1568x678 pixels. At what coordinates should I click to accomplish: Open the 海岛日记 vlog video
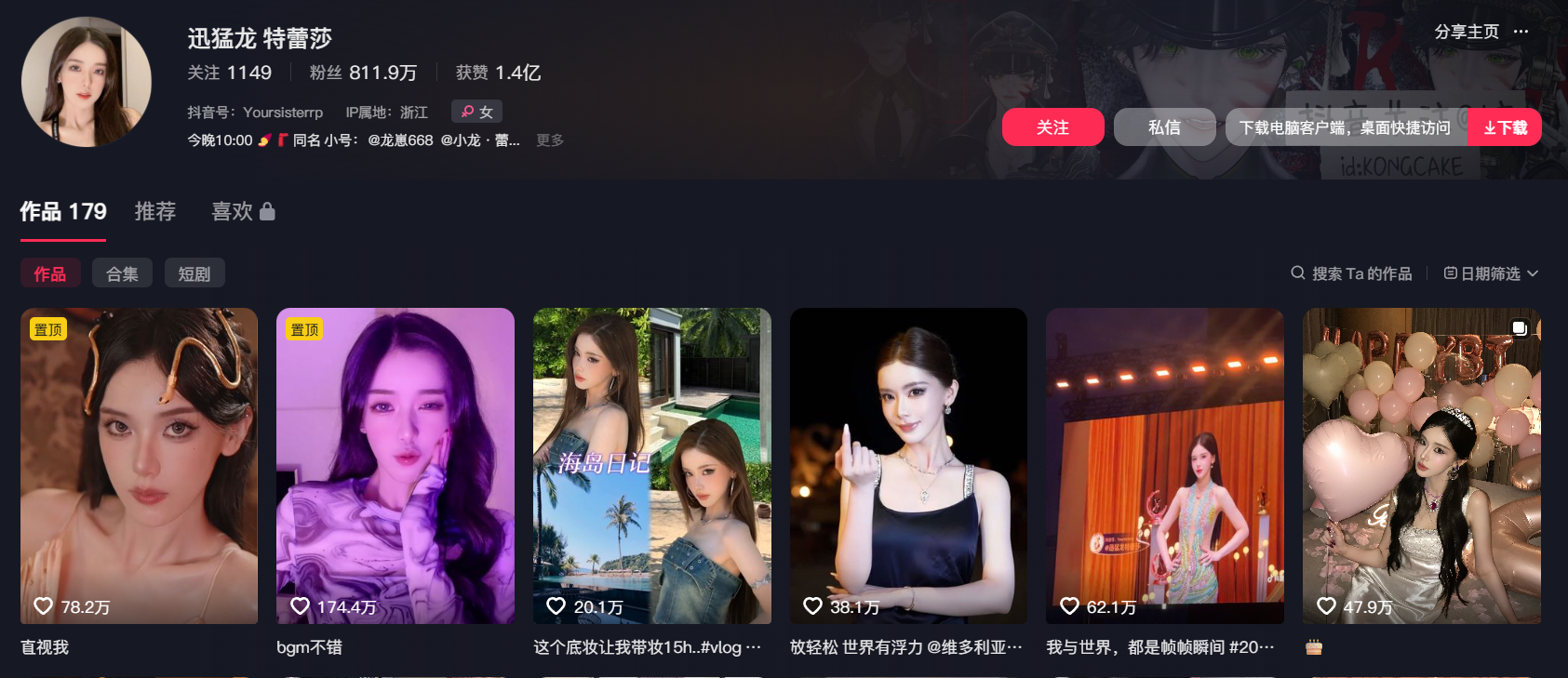(x=652, y=465)
